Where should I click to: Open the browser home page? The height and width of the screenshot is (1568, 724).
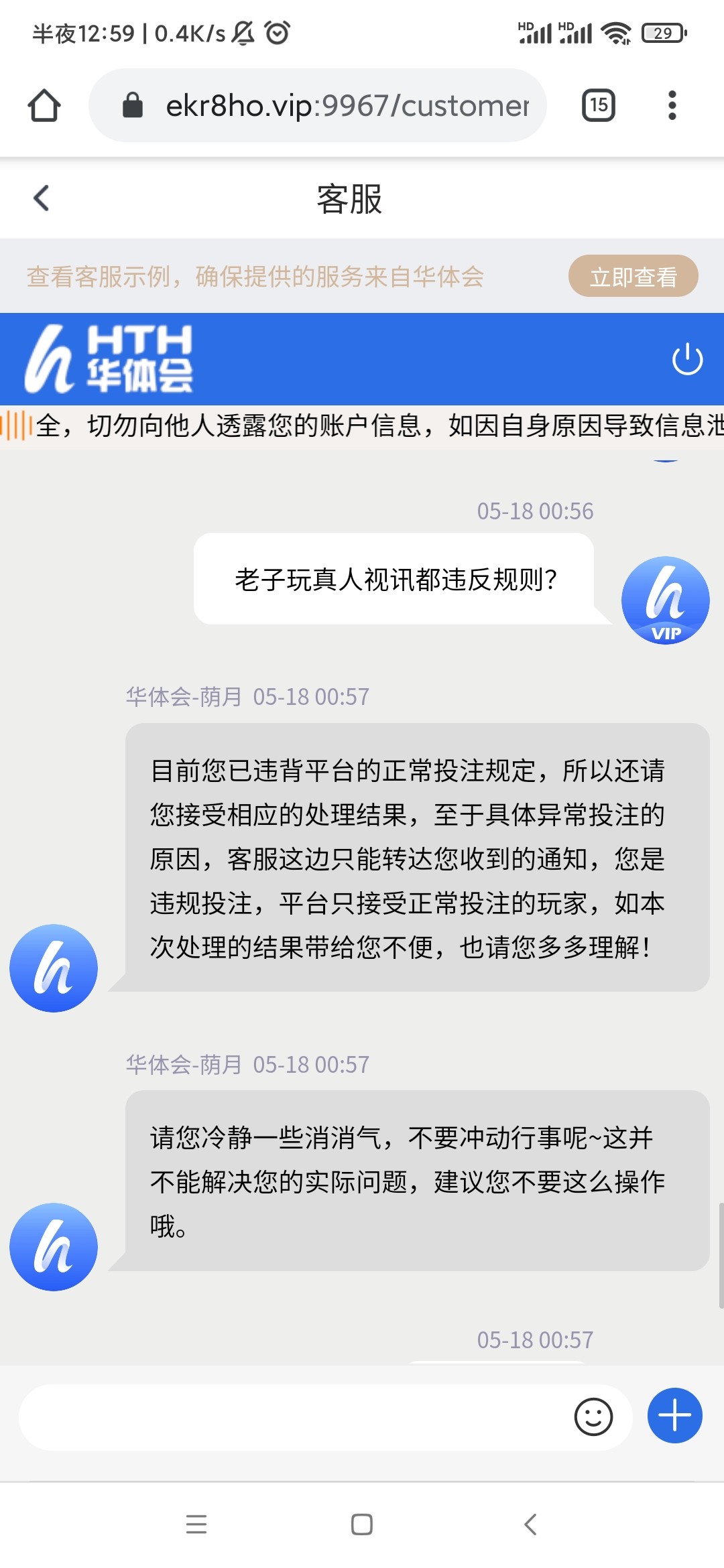44,106
